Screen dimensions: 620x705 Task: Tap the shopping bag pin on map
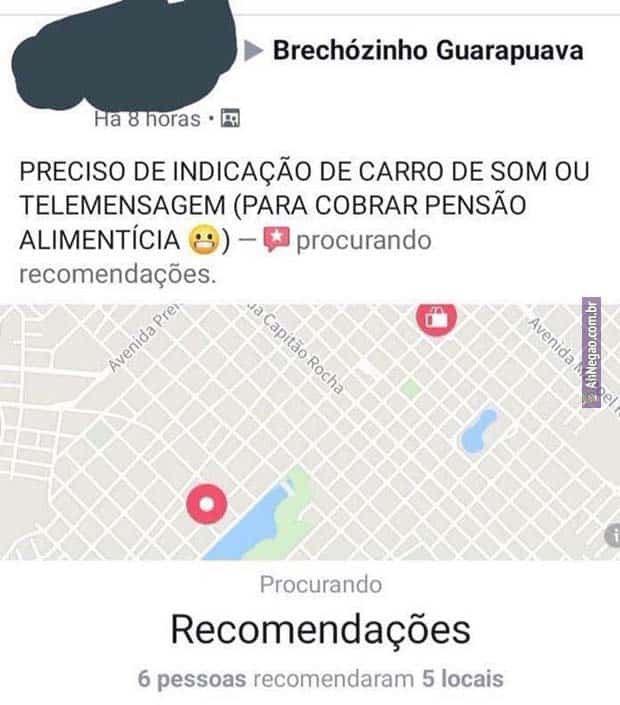435,319
